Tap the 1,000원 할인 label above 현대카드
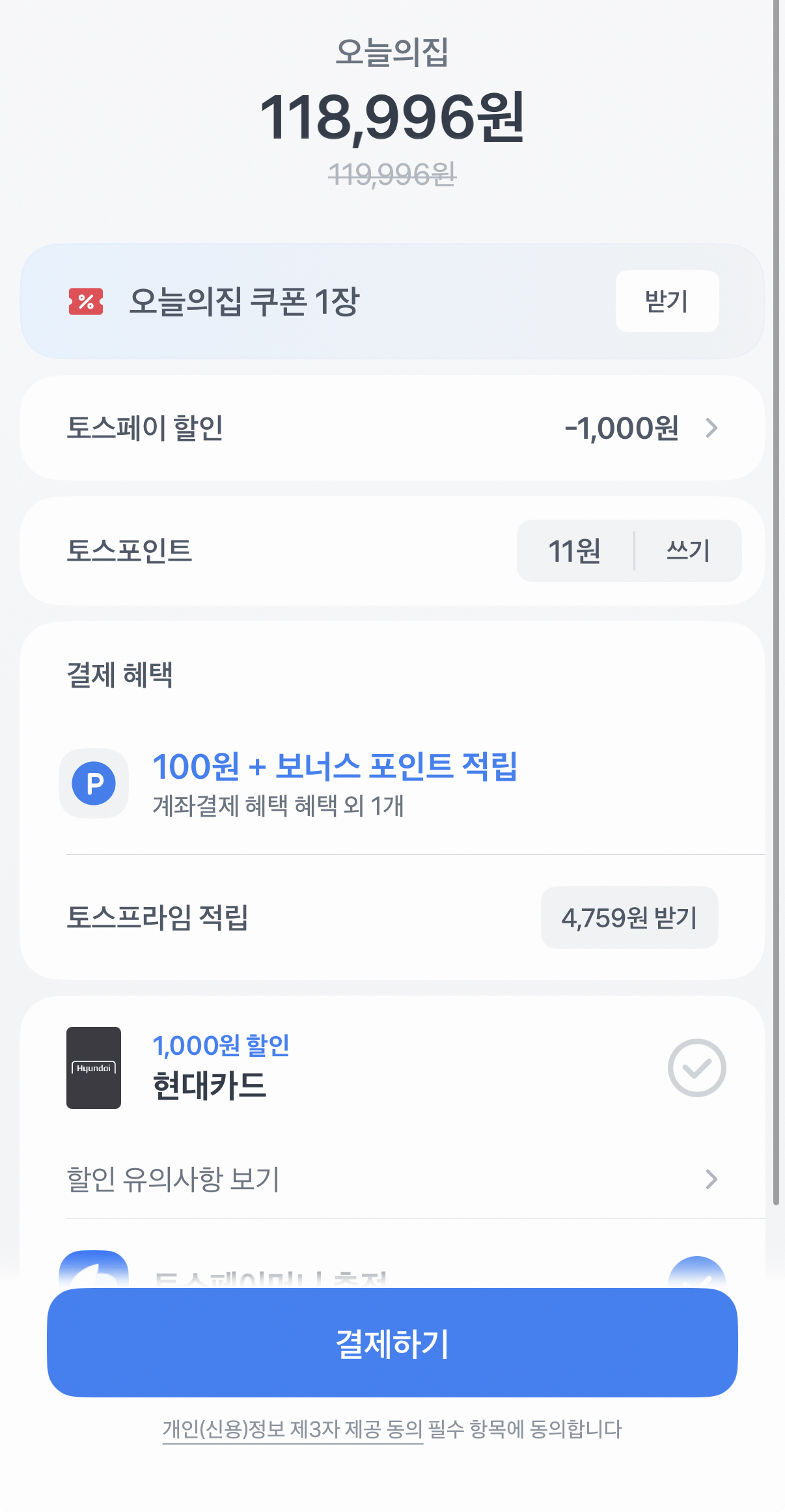The image size is (785, 1512). [222, 1045]
